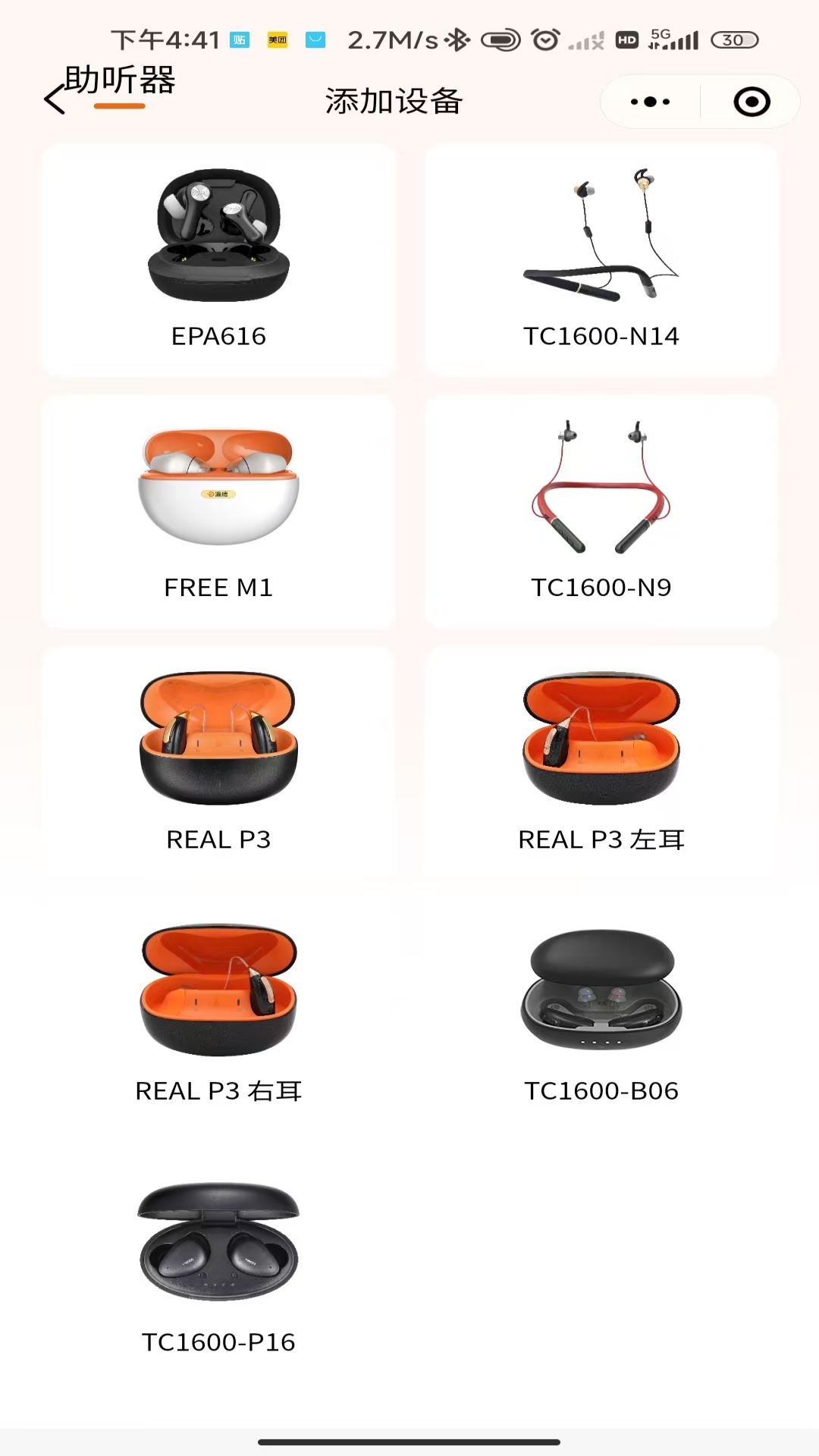Choose REAL P3 右耳 device
Viewport: 819px width, 1456px height.
point(218,1013)
